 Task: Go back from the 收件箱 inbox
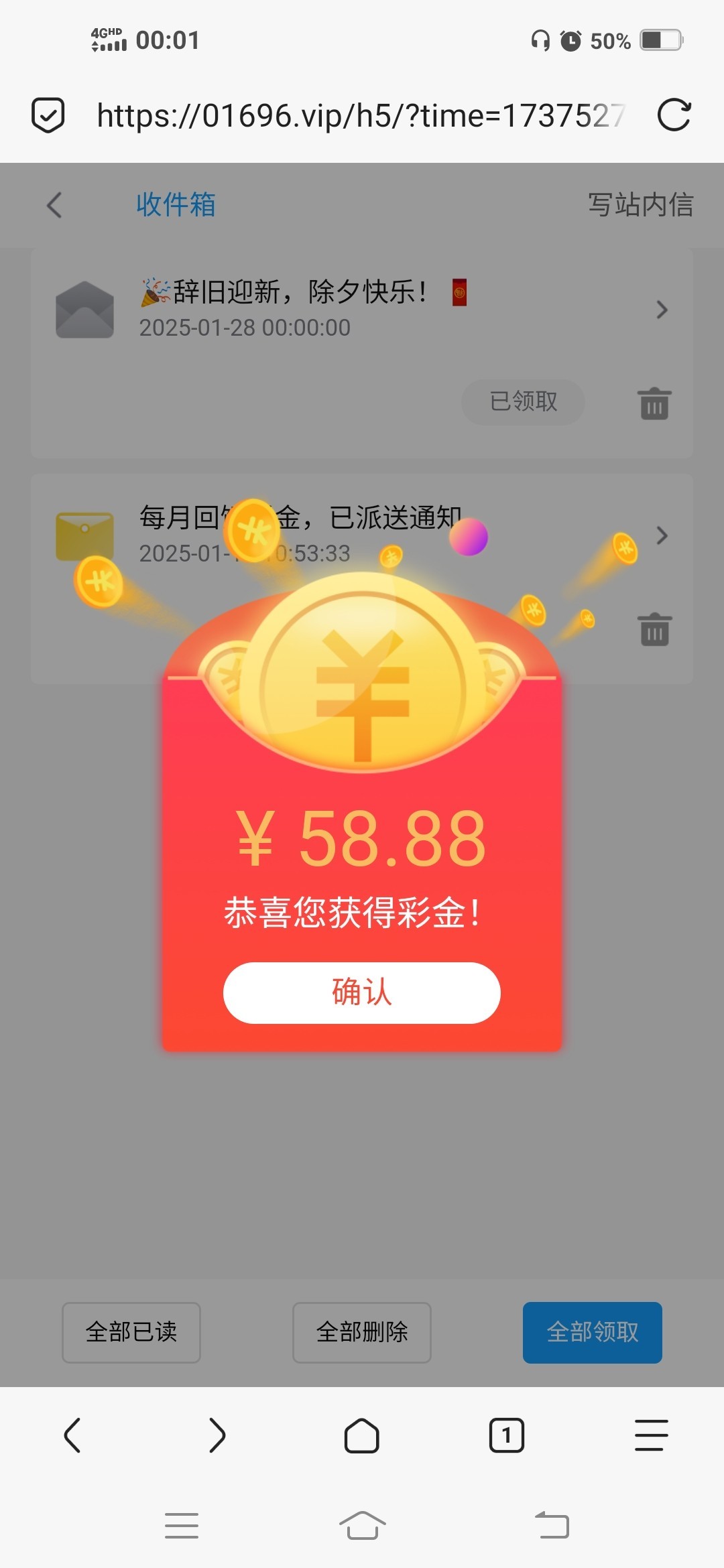point(55,205)
